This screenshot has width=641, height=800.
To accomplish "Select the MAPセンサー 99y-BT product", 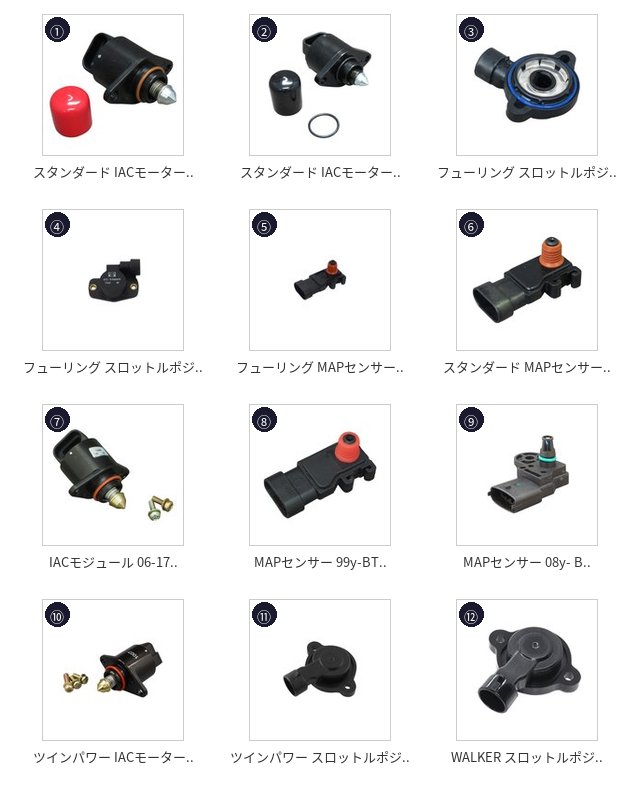I will pyautogui.click(x=320, y=475).
